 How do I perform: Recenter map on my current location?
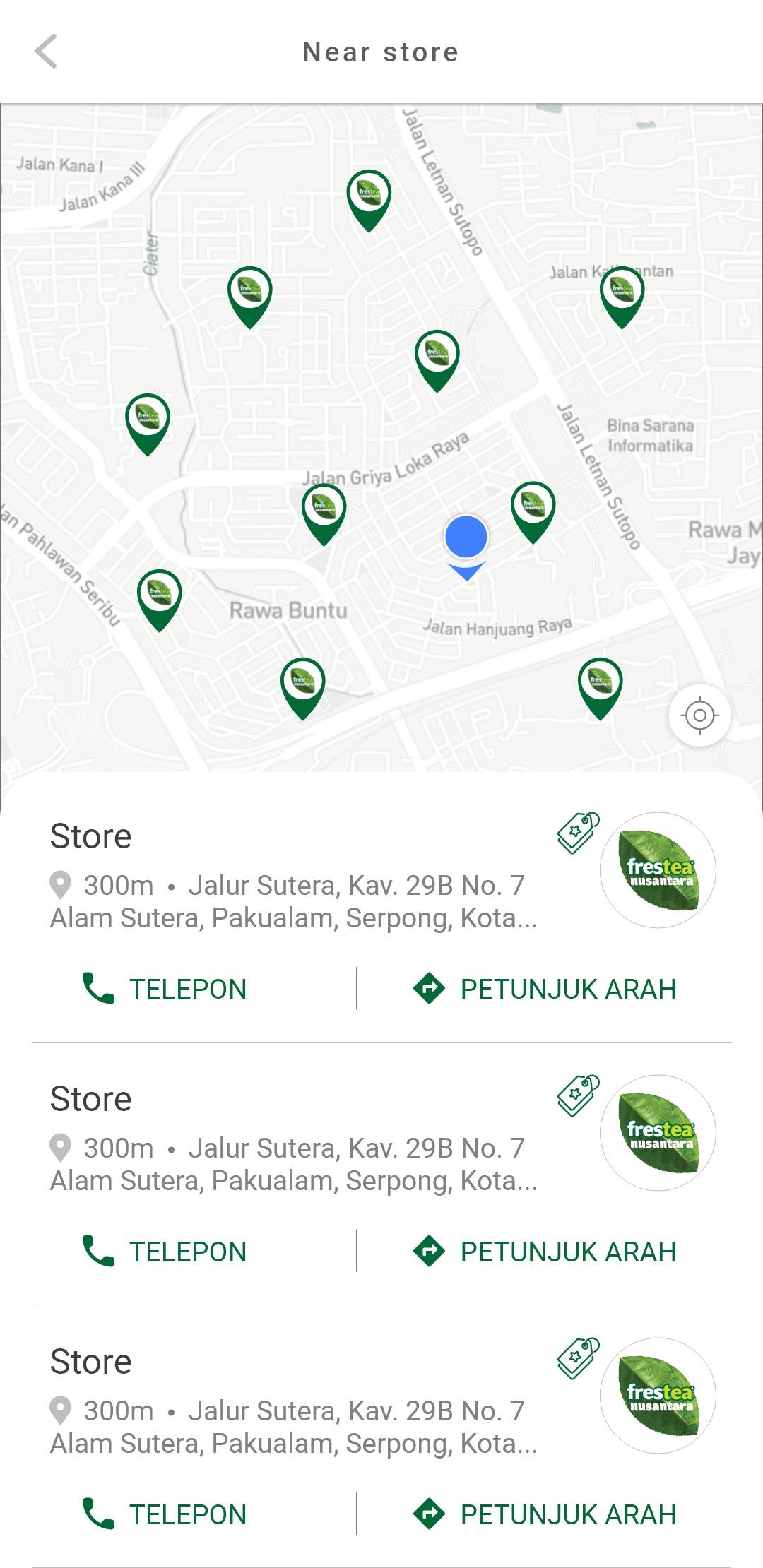(x=699, y=715)
